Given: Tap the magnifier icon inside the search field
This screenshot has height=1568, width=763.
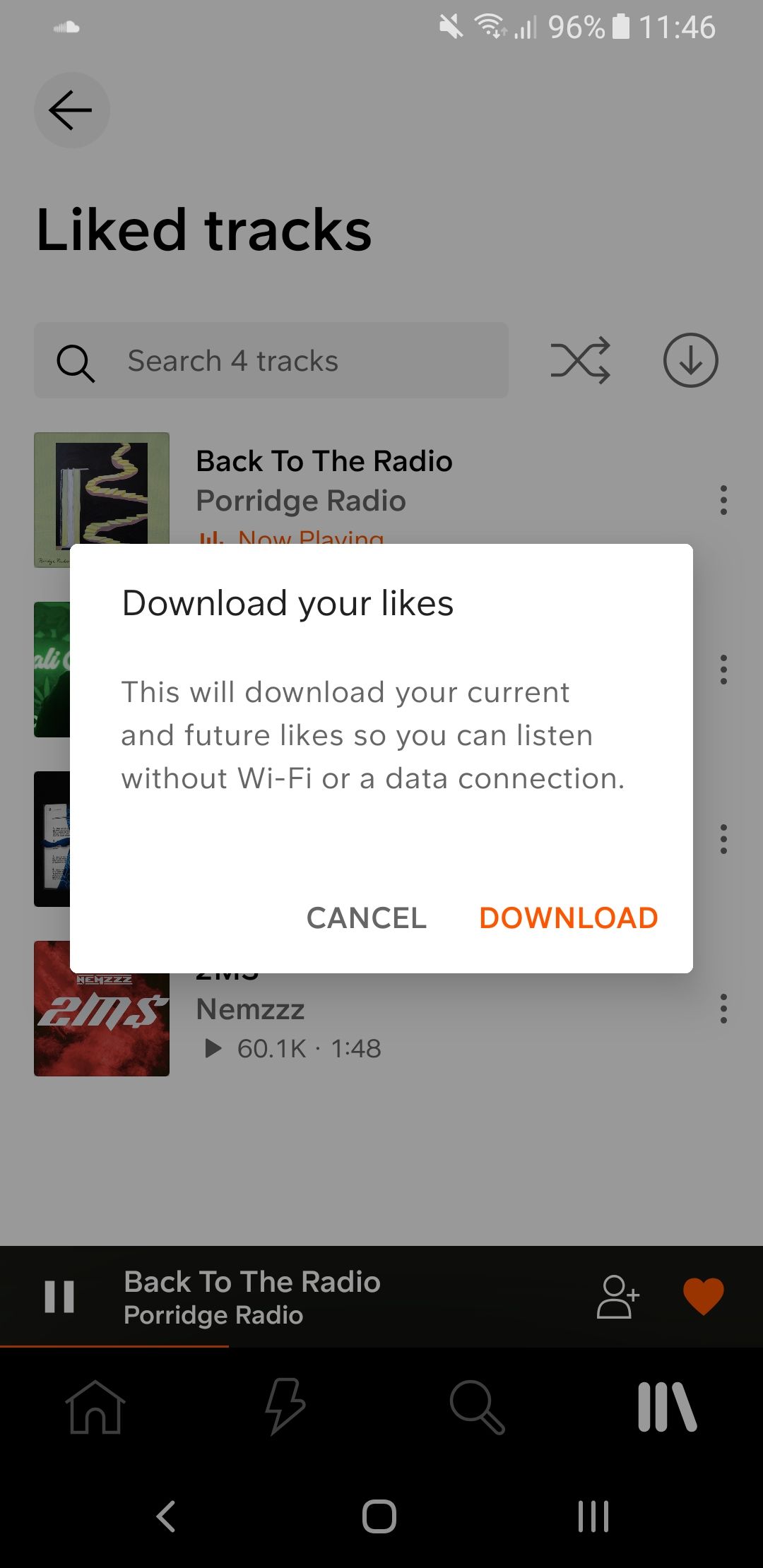Looking at the screenshot, I should tap(76, 360).
